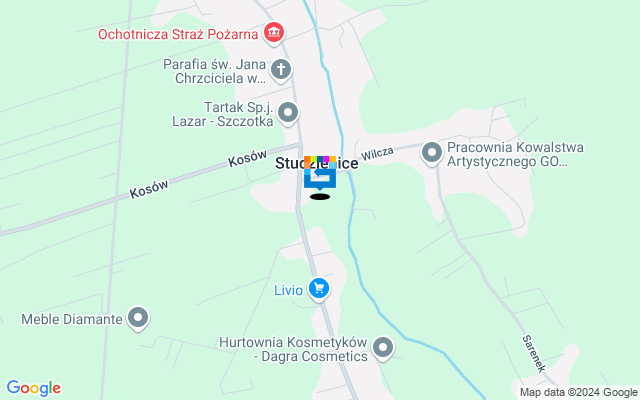Select the Tartak Sp.j. Lazar - Szczotka pin
The width and height of the screenshot is (640, 400).
click(x=289, y=111)
